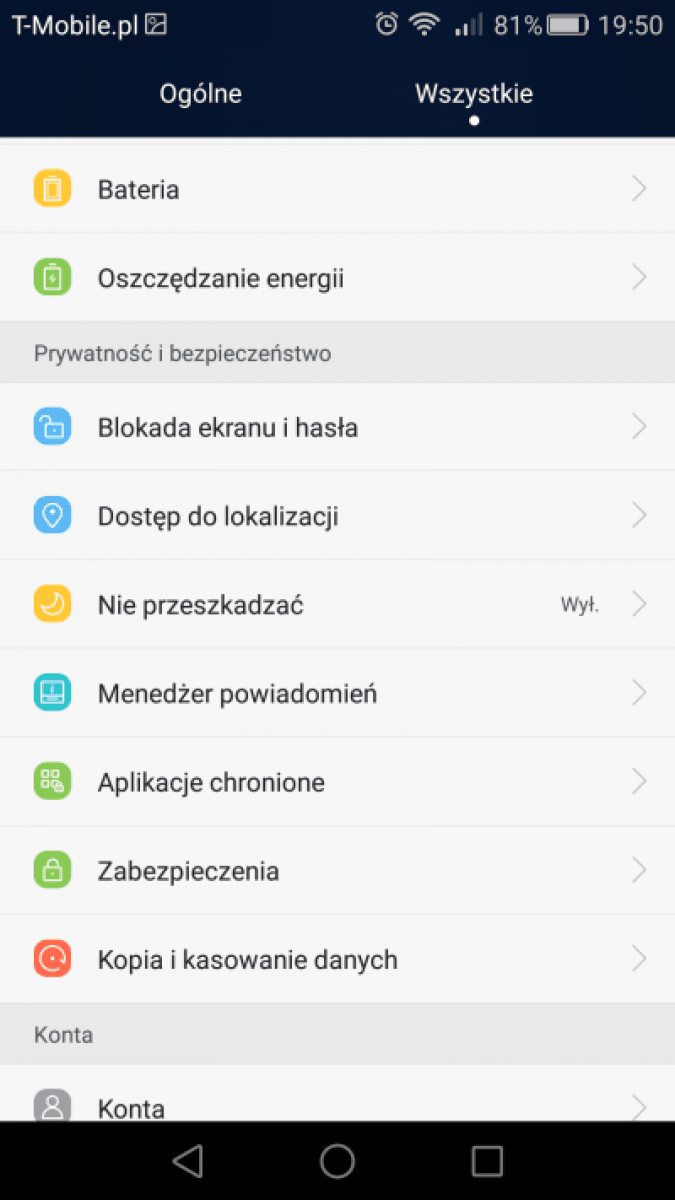Screen dimensions: 675x1200
Task: Open Menedżer powiadomień
Action: click(337, 693)
